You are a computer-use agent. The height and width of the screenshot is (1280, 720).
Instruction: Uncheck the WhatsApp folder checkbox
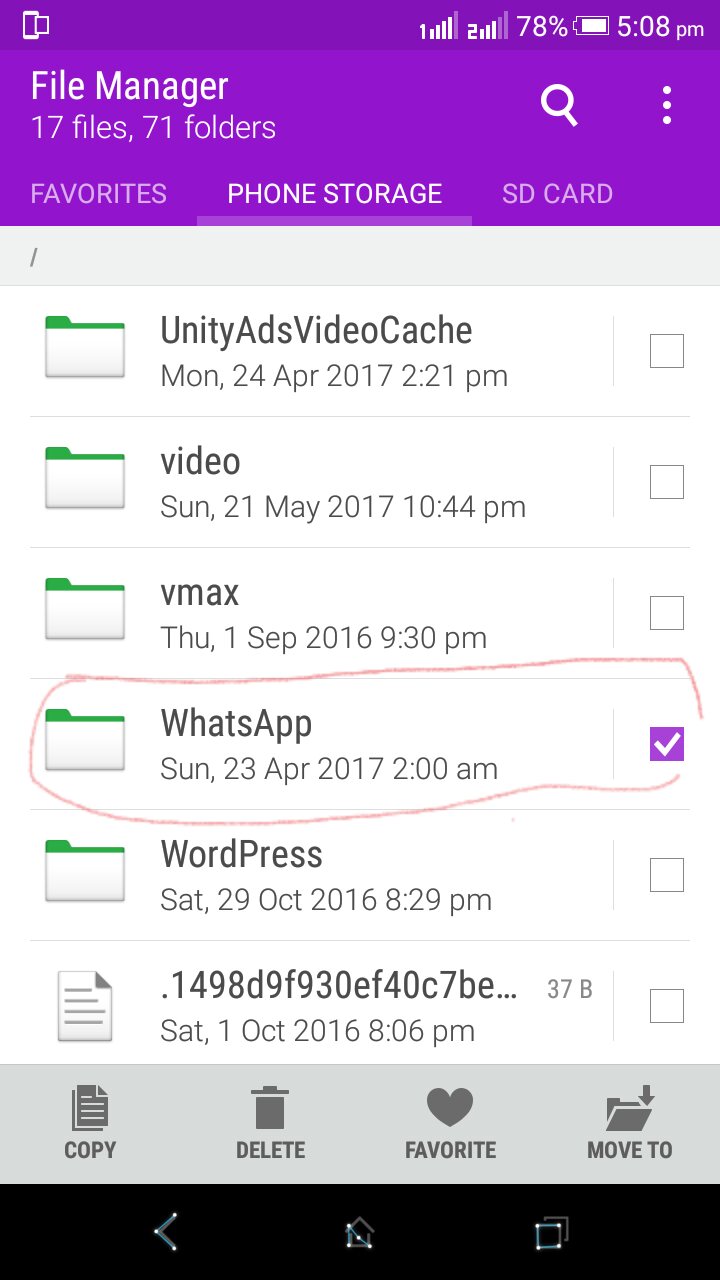[x=667, y=744]
